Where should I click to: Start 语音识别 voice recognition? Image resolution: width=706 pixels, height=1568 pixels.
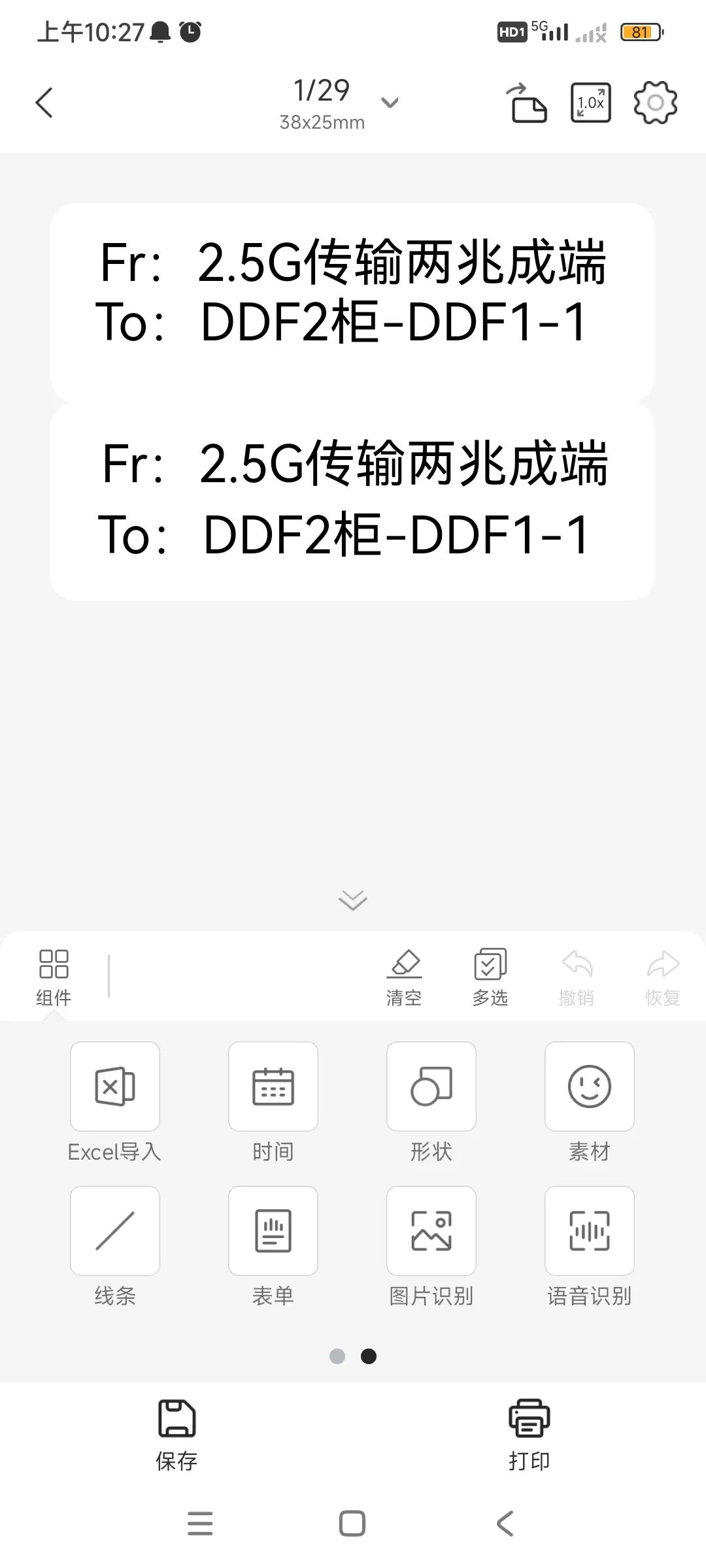pyautogui.click(x=590, y=1231)
